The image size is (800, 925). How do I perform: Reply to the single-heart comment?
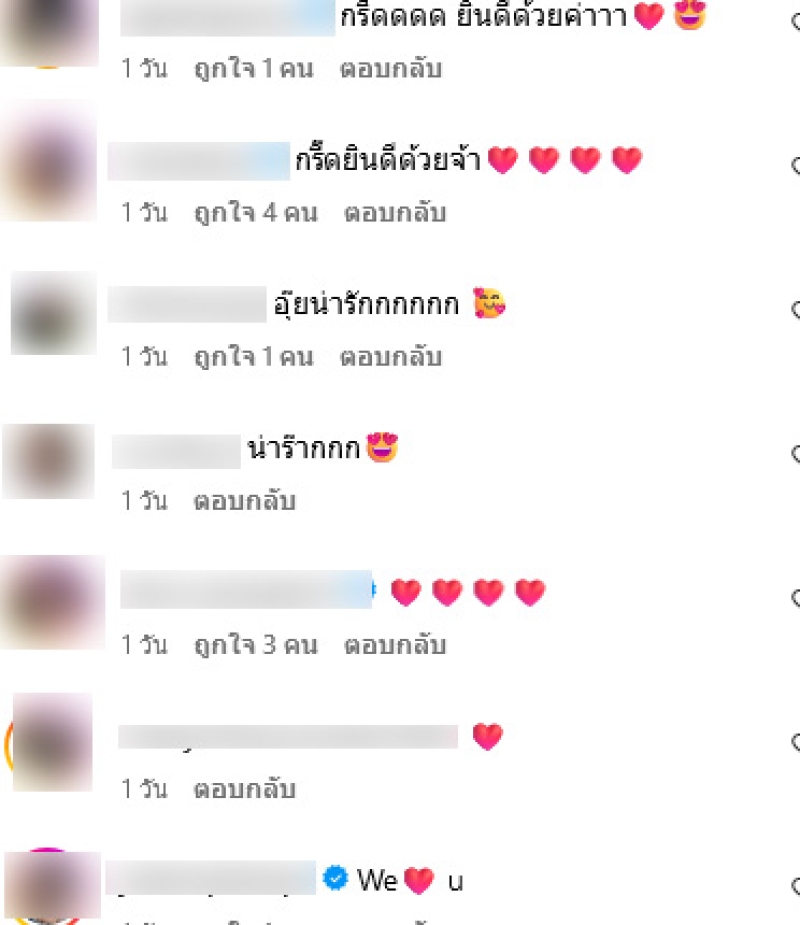[244, 789]
